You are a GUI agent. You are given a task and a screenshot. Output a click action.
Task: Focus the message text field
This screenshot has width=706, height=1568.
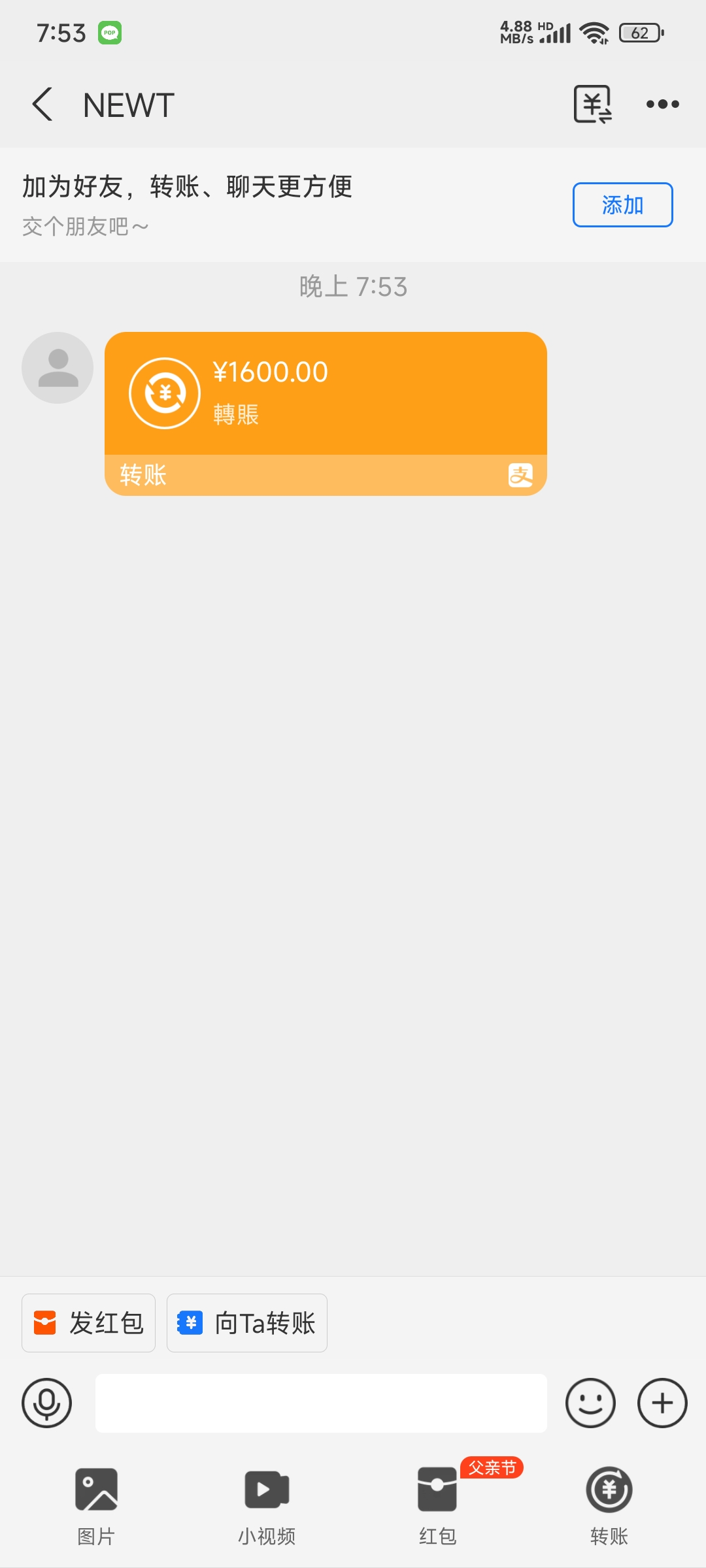[320, 1403]
